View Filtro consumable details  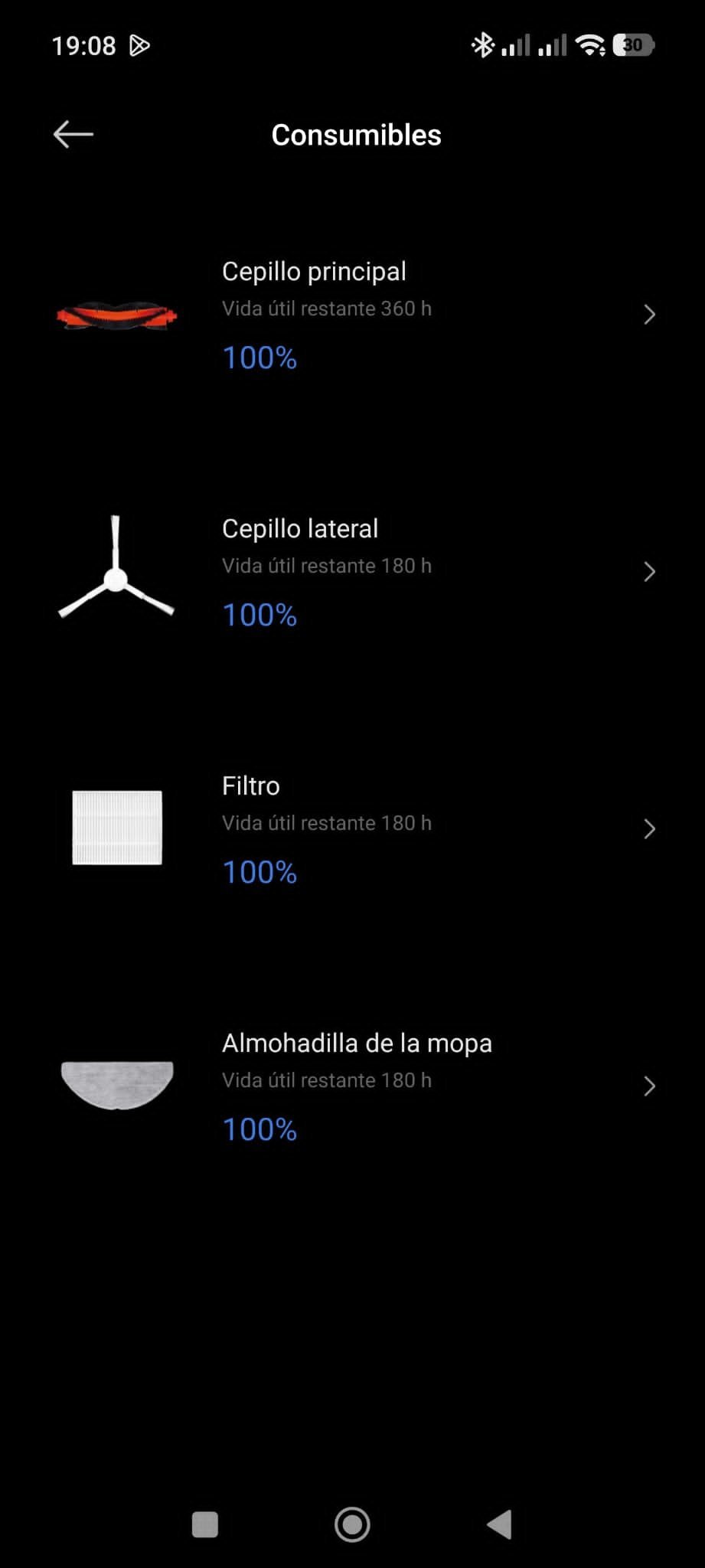352,828
